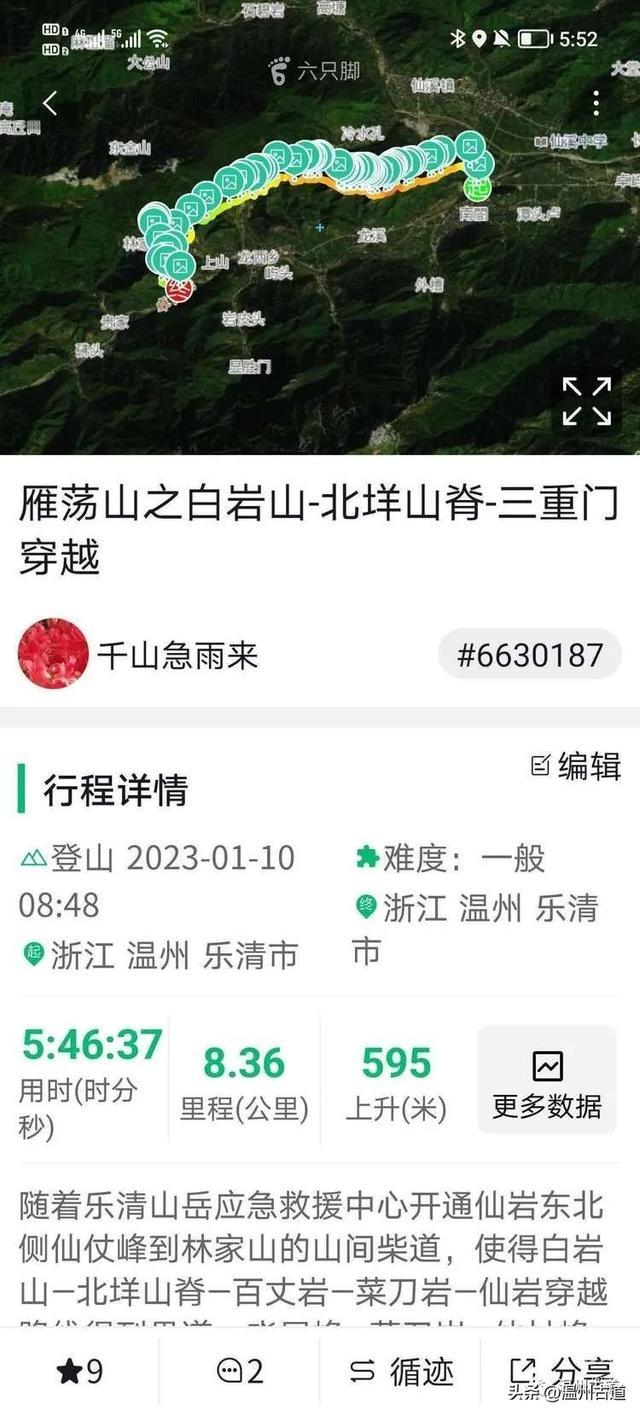640x1415 pixels.
Task: Expand the map to fullscreen
Action: click(x=586, y=401)
